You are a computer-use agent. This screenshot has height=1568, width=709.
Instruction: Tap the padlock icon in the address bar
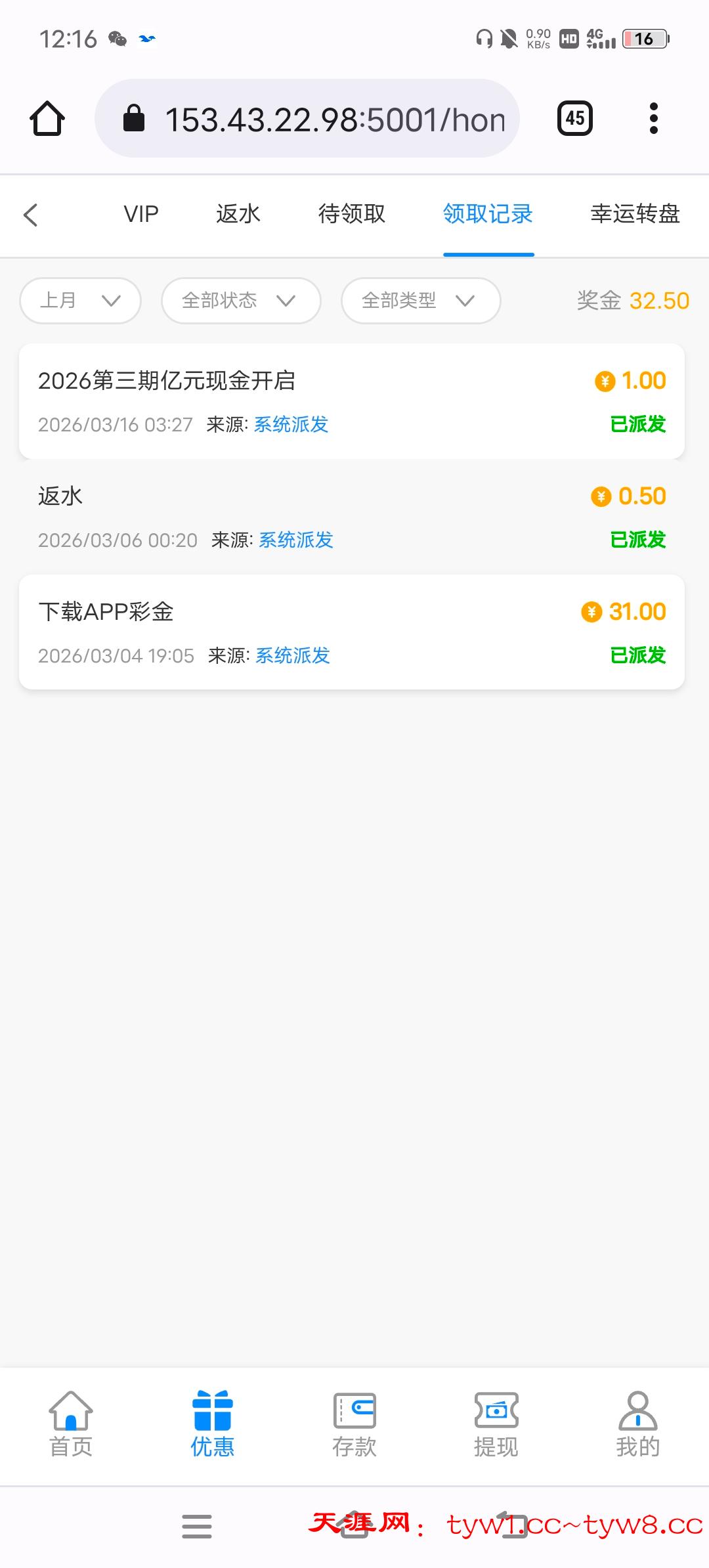coord(135,118)
